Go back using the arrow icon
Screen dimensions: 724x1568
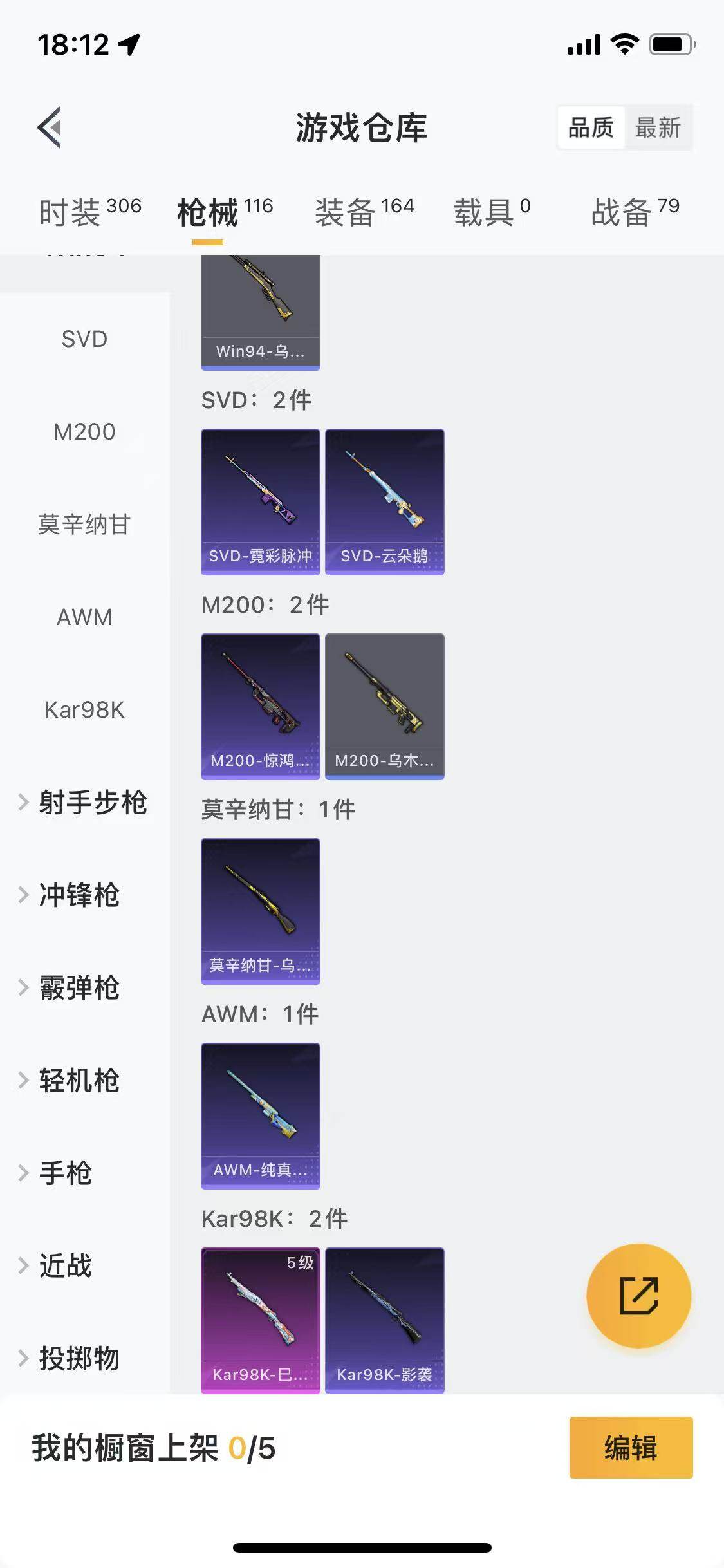[x=50, y=127]
